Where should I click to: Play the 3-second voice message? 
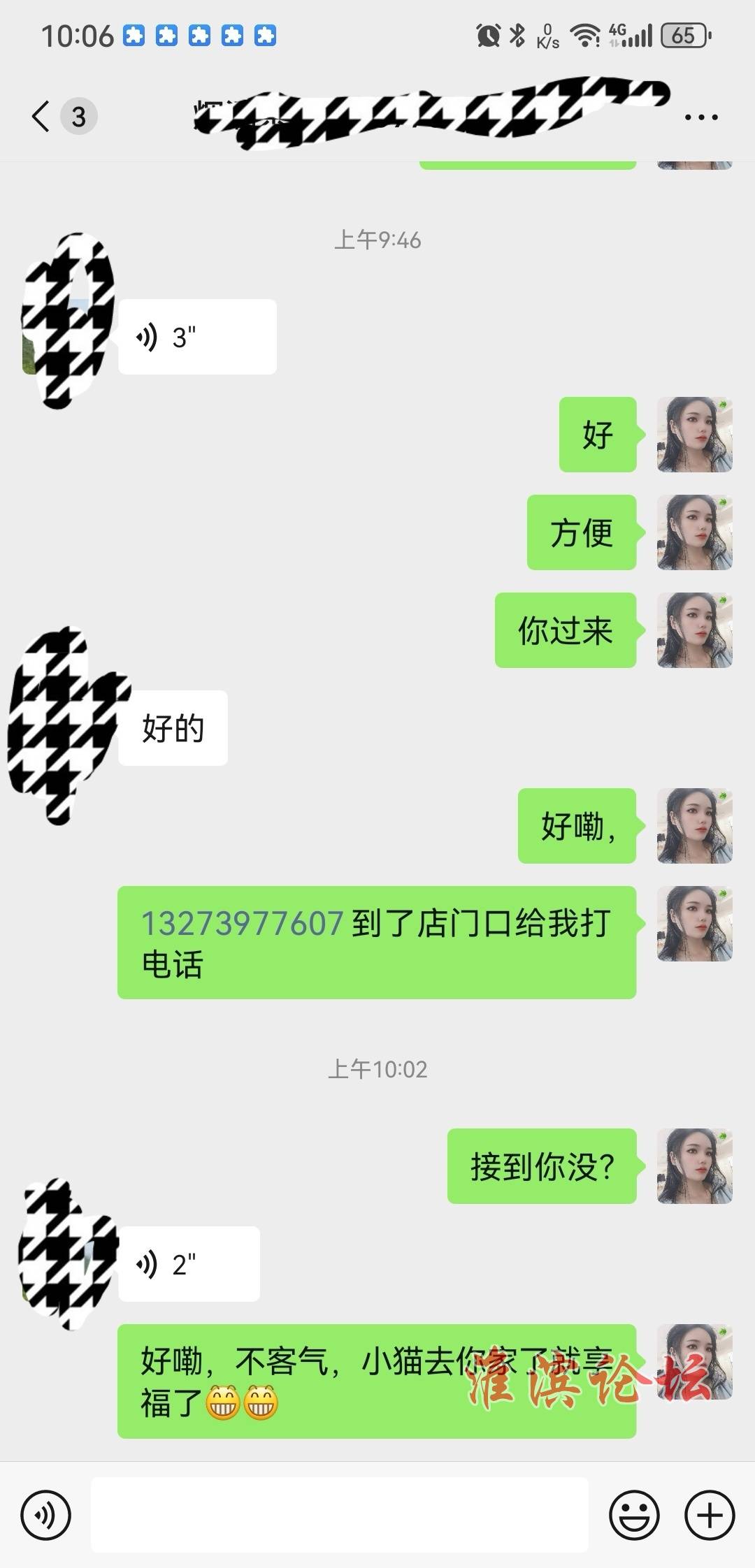tap(197, 337)
